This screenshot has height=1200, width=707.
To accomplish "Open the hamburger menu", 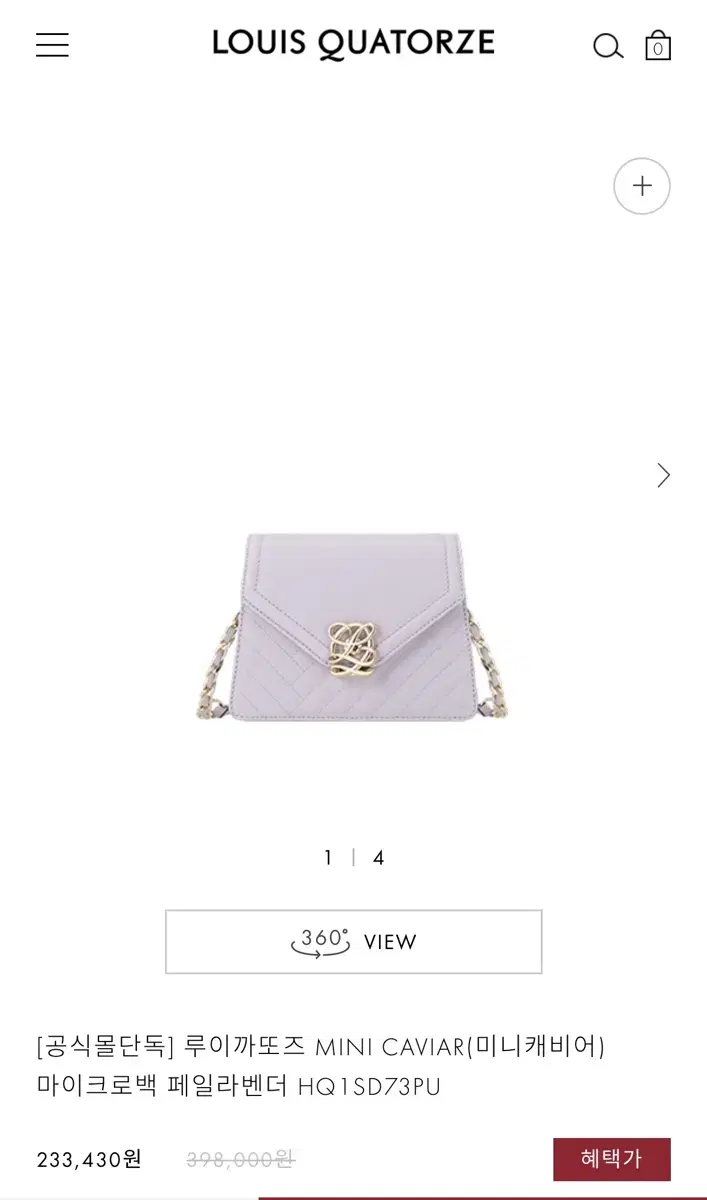I will click(x=52, y=45).
